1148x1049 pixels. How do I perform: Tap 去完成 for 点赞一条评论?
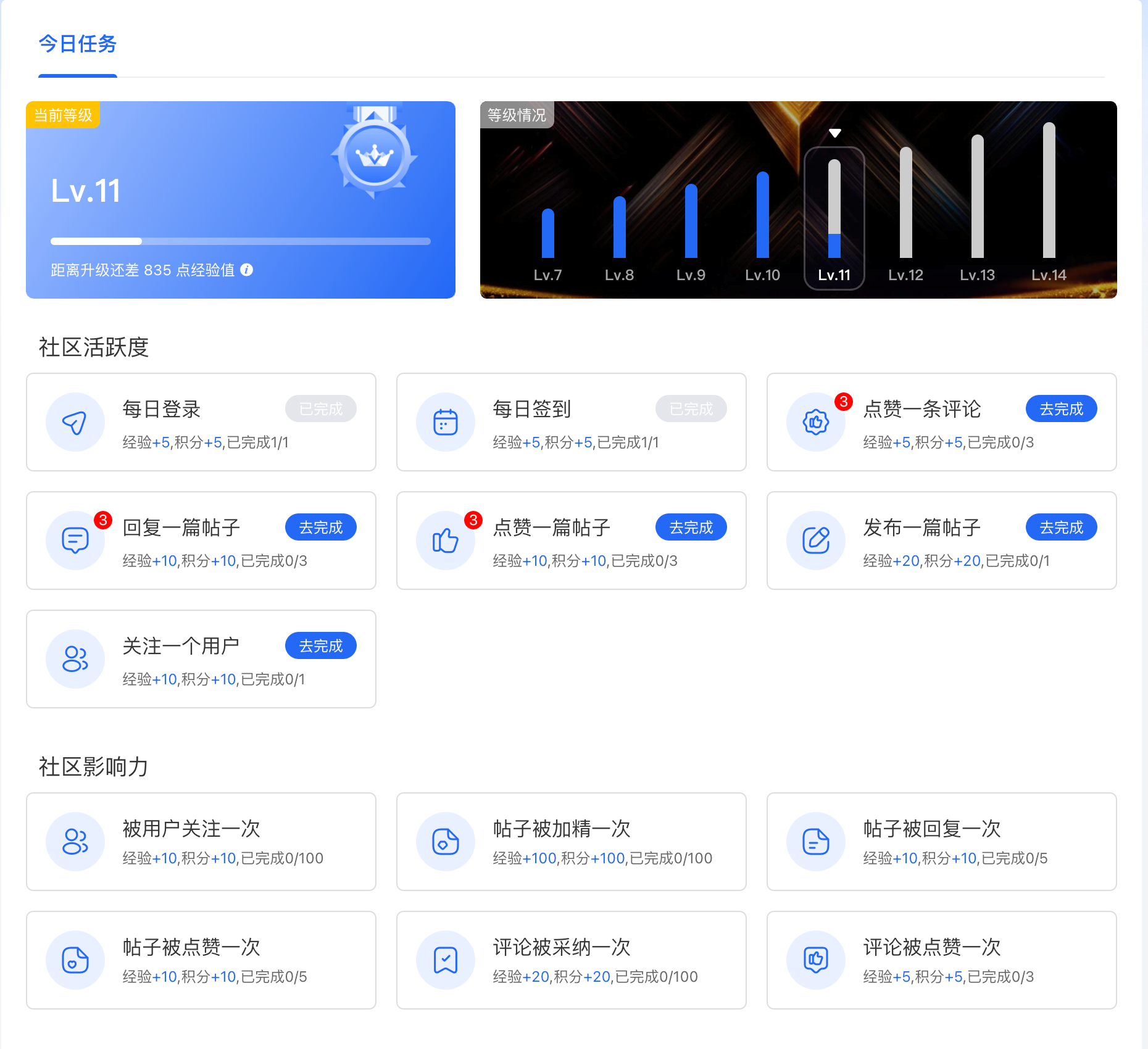1060,409
